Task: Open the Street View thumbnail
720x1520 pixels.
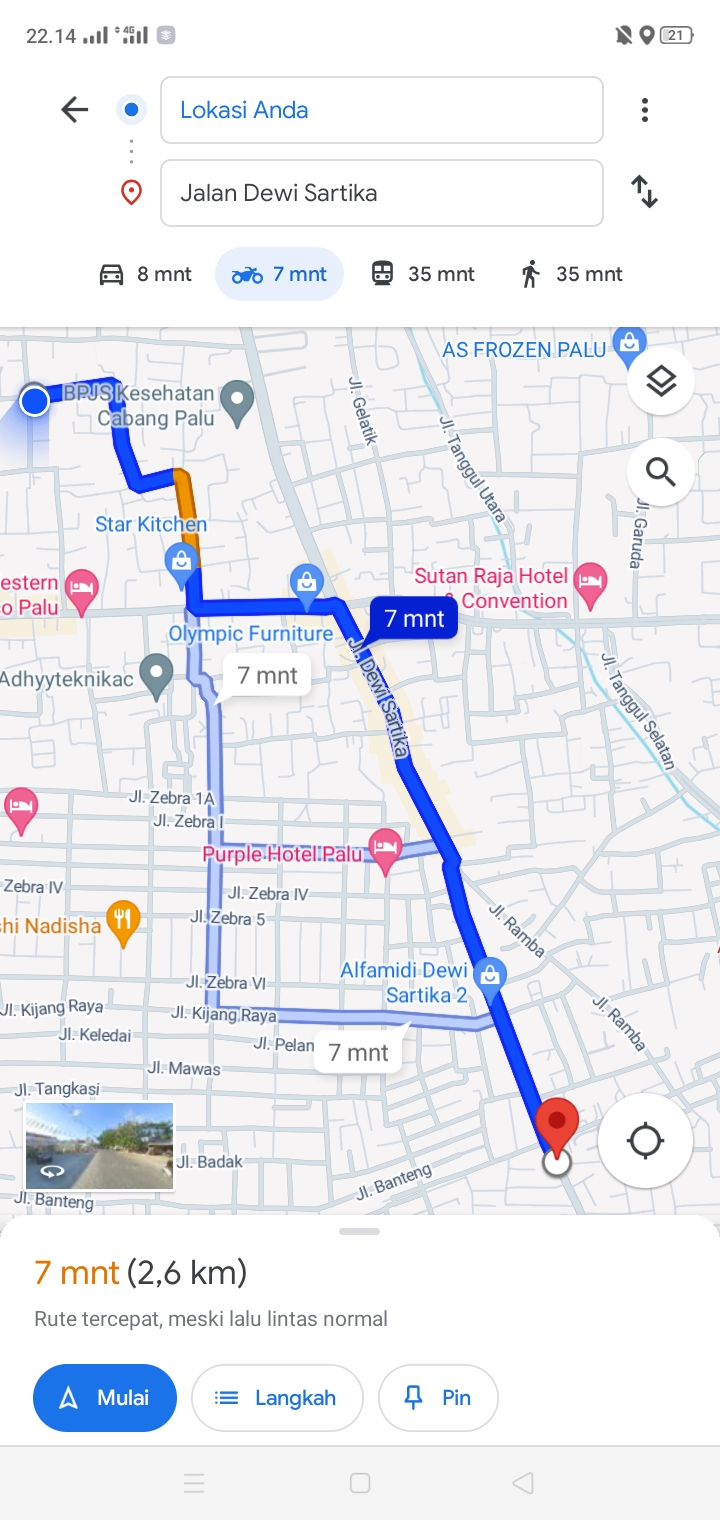Action: pos(99,1146)
